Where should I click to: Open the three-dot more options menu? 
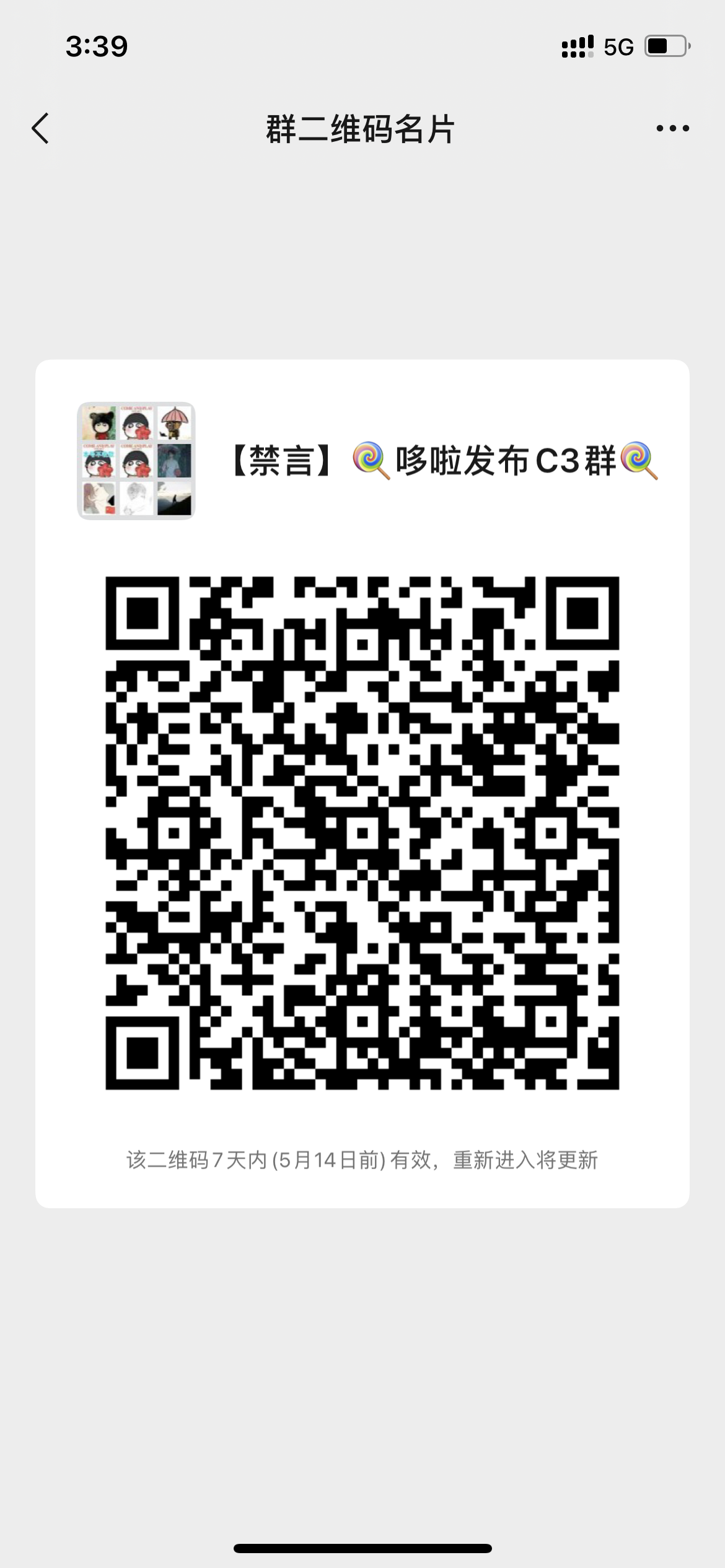pos(672,129)
